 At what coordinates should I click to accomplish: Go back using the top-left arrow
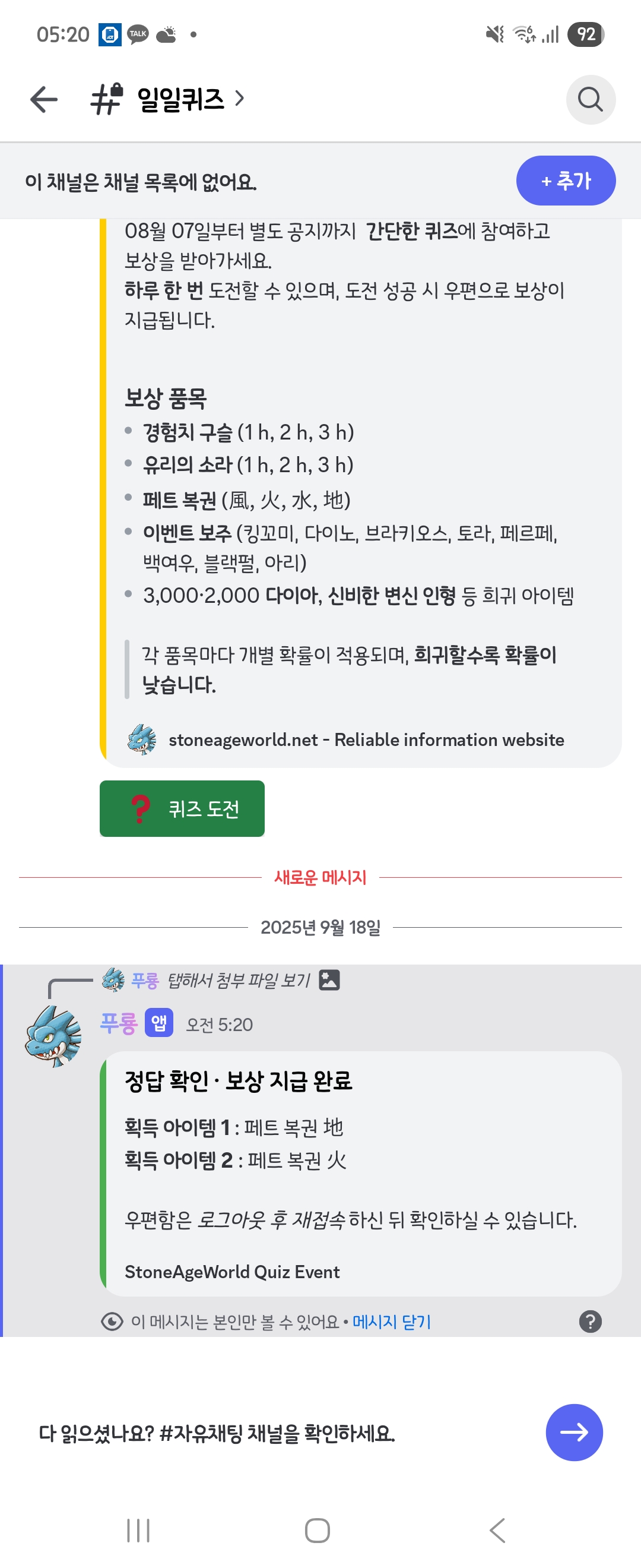(x=44, y=99)
